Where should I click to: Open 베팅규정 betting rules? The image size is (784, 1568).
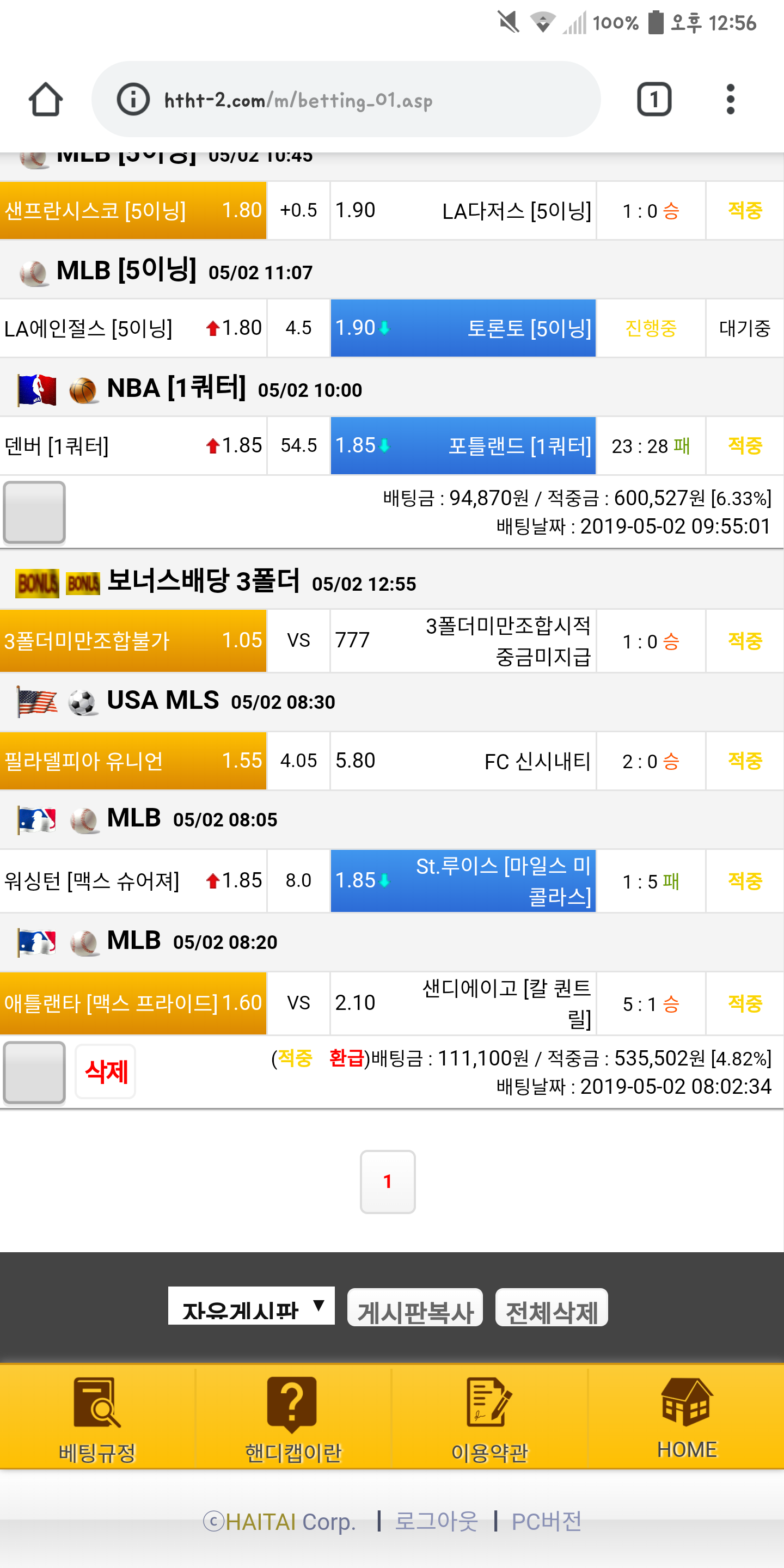click(97, 1418)
